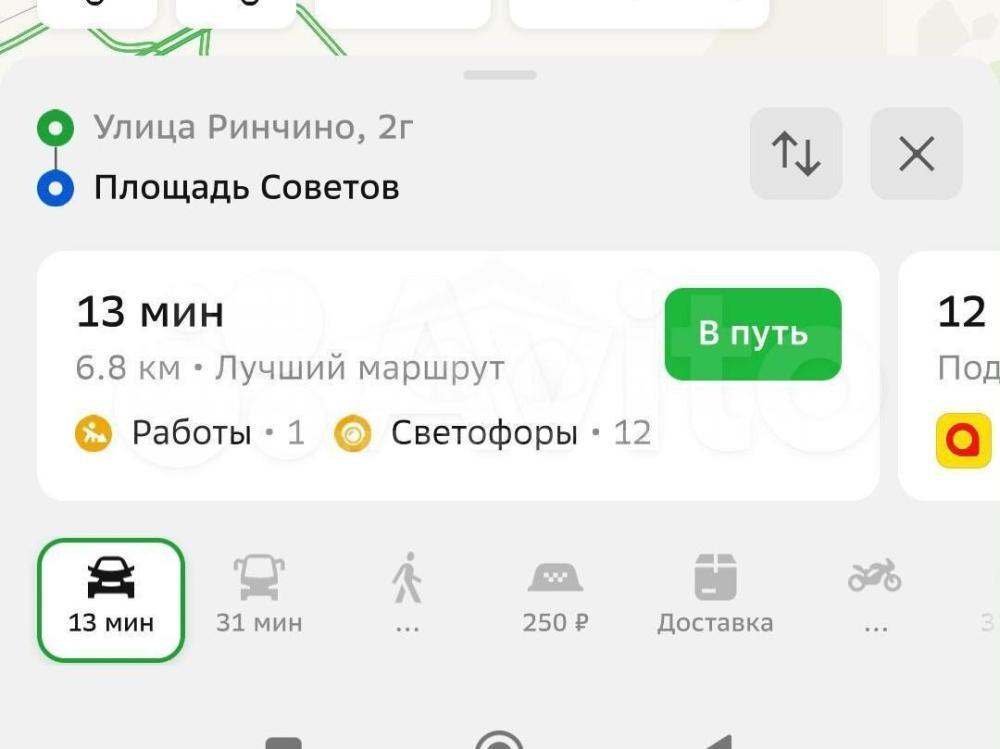Edit destination Площадь Советов
Viewport: 1000px width, 749px height.
coord(246,188)
